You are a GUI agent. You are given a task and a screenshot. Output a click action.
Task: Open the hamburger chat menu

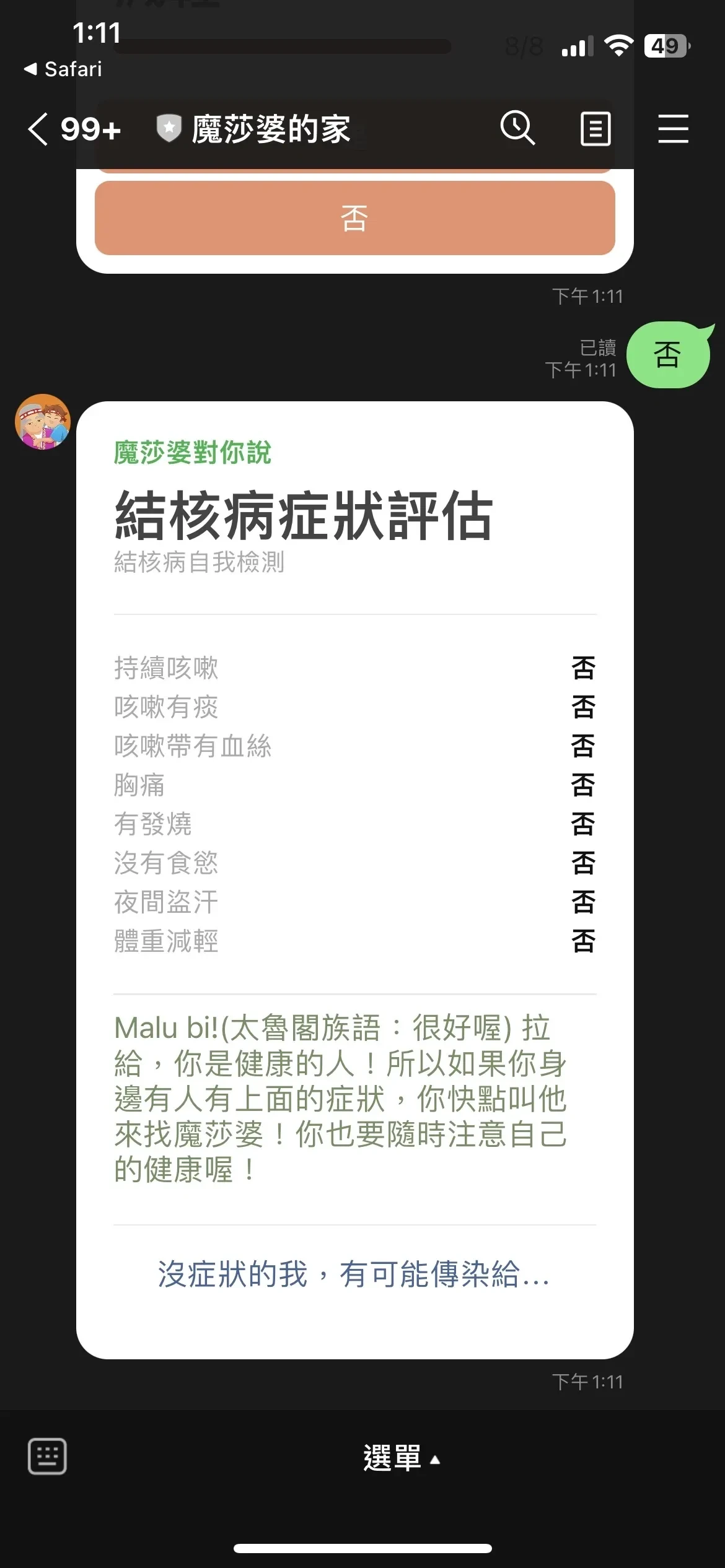(673, 129)
